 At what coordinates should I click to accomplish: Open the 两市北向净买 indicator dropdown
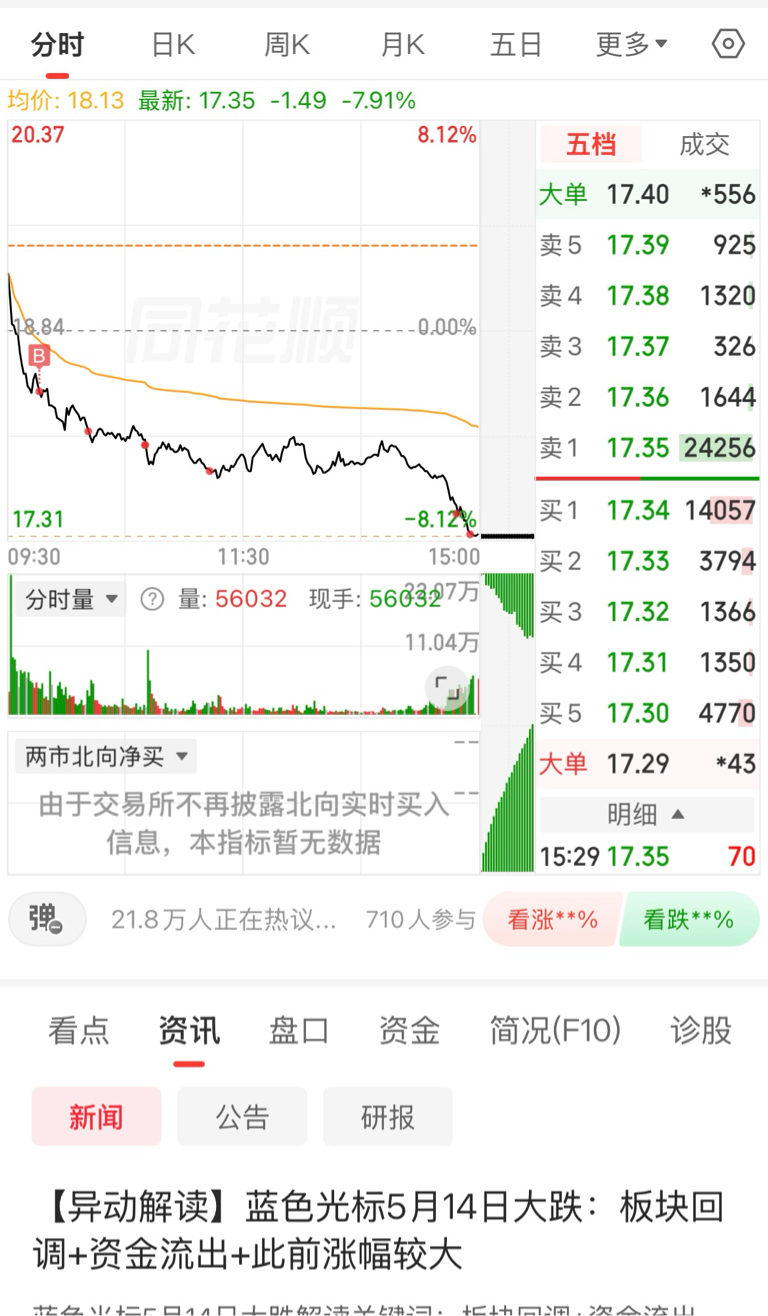pos(105,757)
